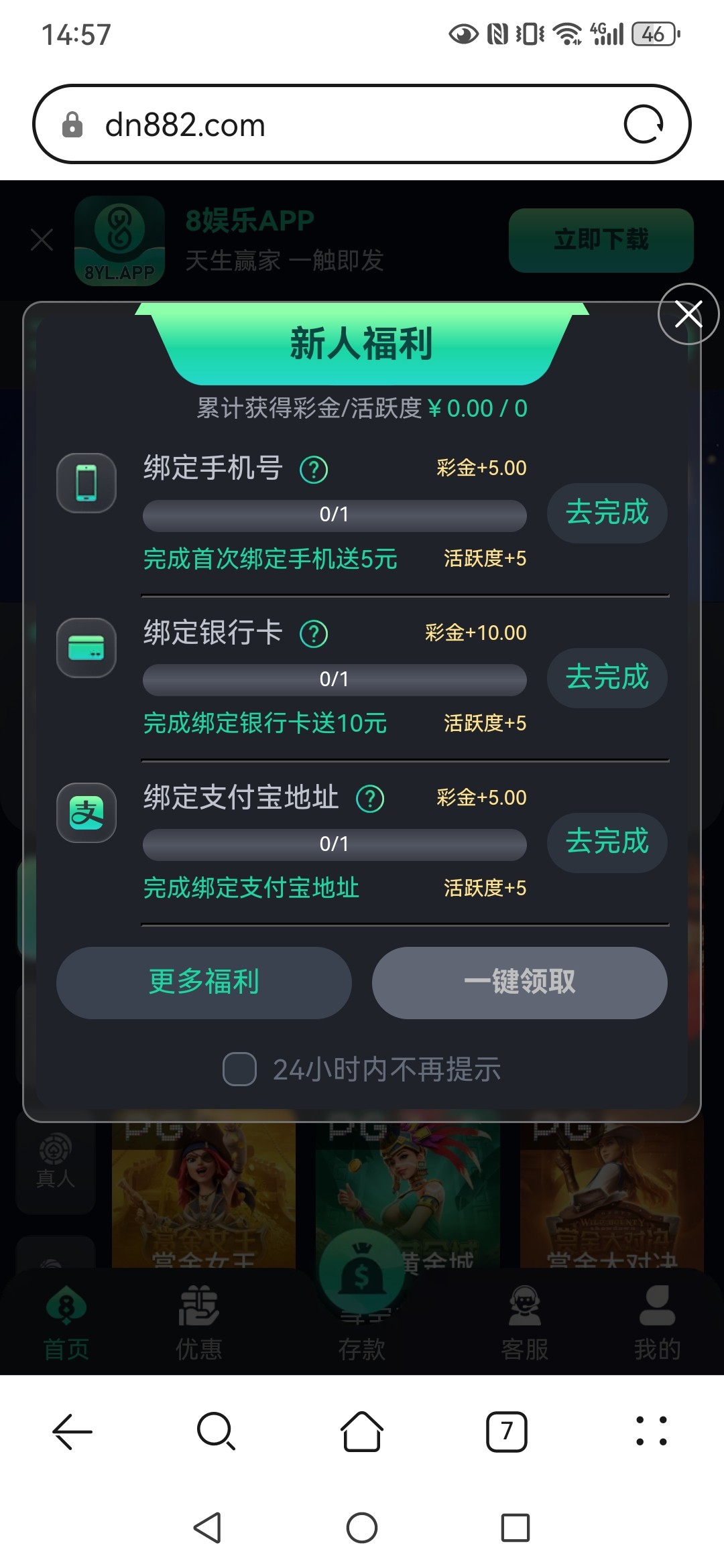The width and height of the screenshot is (724, 1568).
Task: Tap 去完成 for 绑定支付宝地址
Action: point(607,842)
